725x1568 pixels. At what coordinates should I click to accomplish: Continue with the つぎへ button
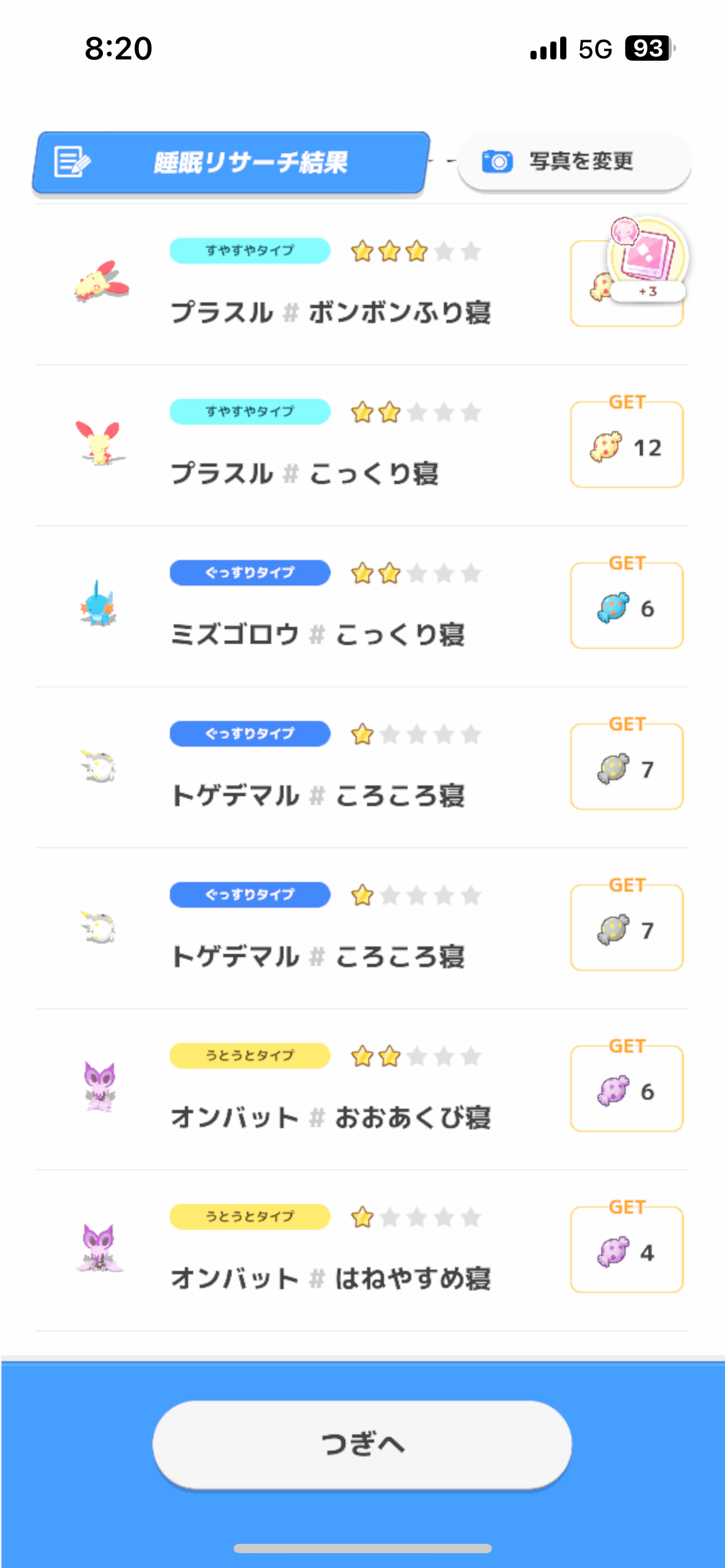click(x=362, y=1444)
